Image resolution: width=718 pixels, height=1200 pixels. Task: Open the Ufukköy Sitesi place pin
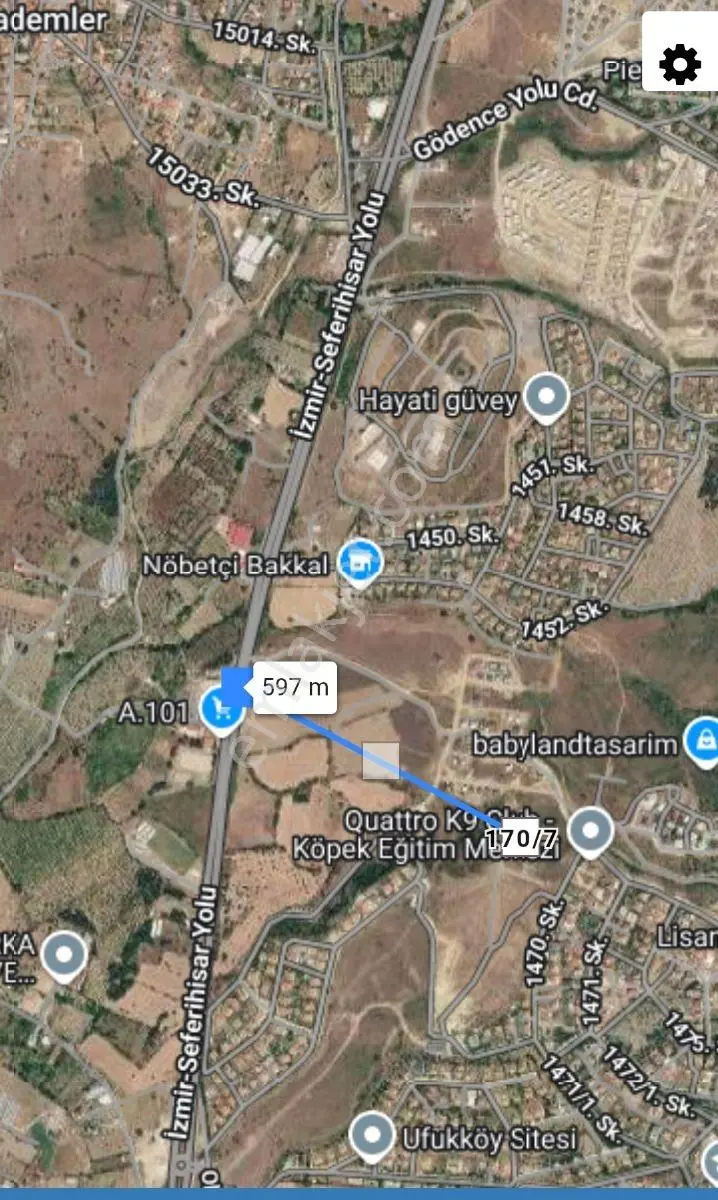pos(373,1137)
